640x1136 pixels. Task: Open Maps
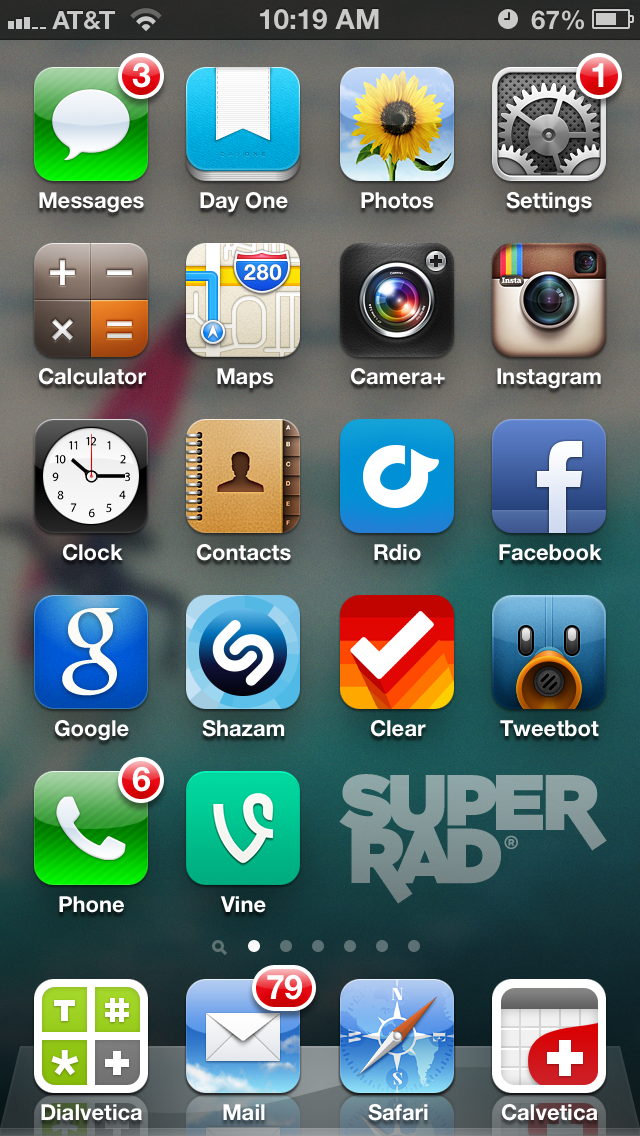point(243,300)
